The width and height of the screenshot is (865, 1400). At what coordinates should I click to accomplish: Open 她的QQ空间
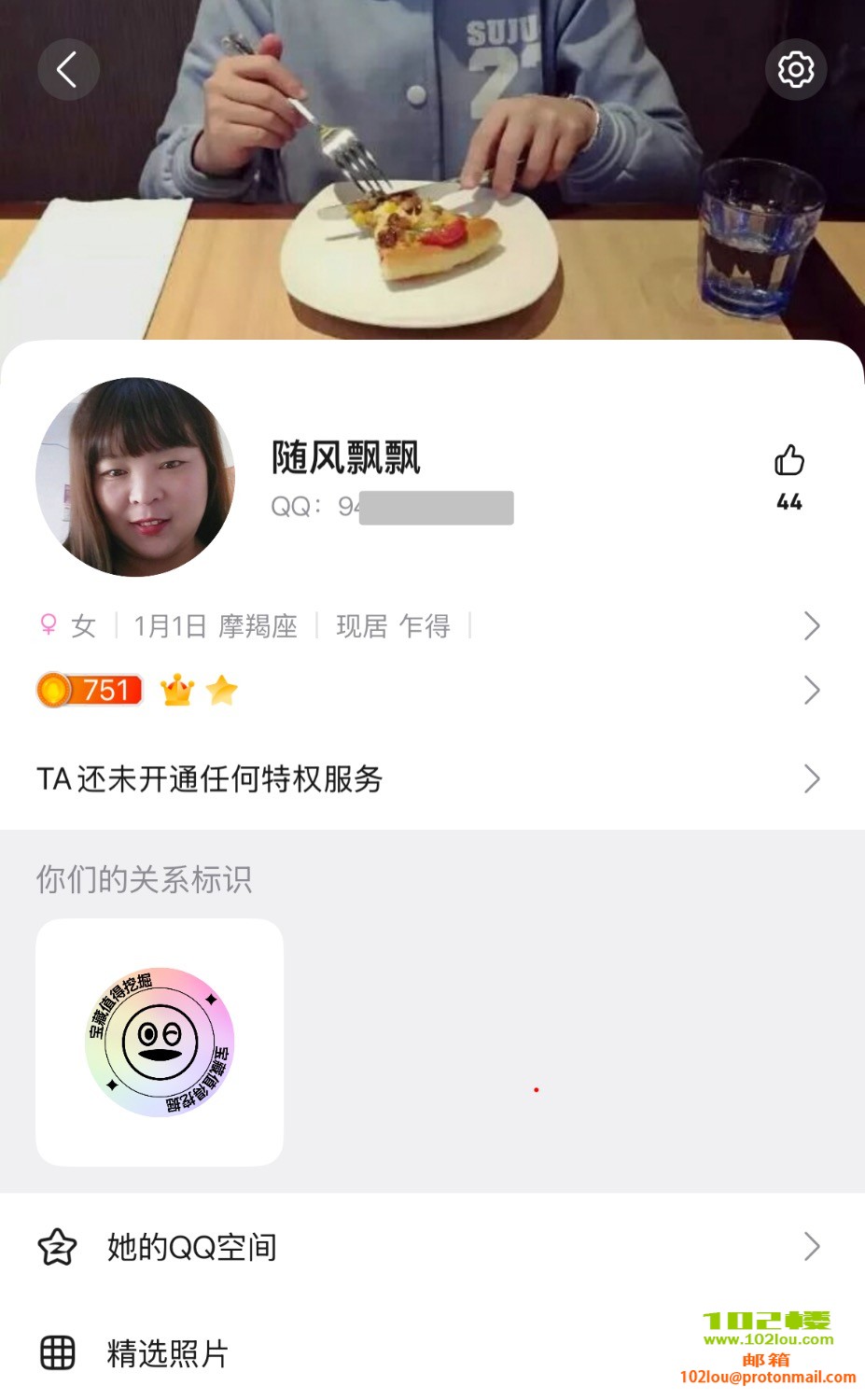coord(429,1246)
